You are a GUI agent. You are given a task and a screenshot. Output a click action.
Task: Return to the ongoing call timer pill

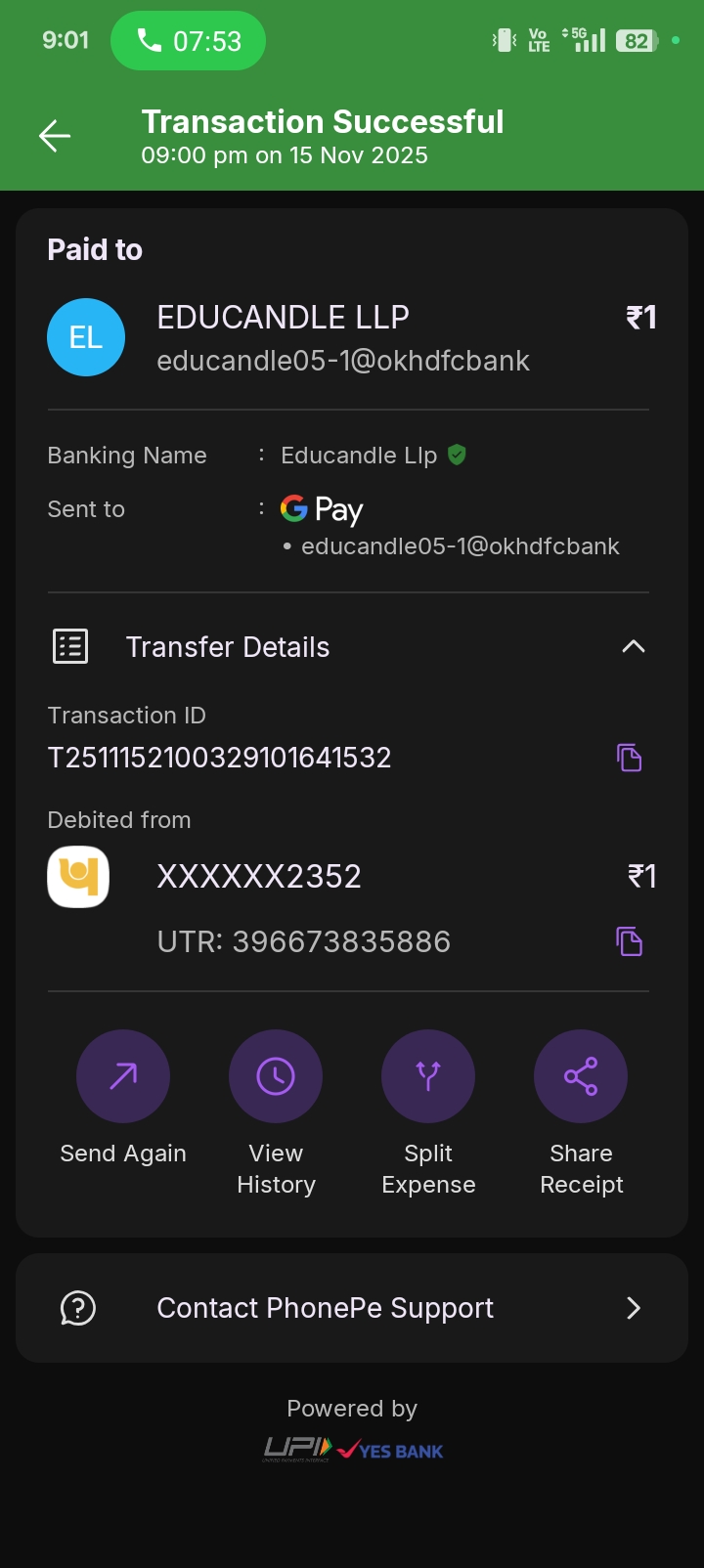(188, 41)
